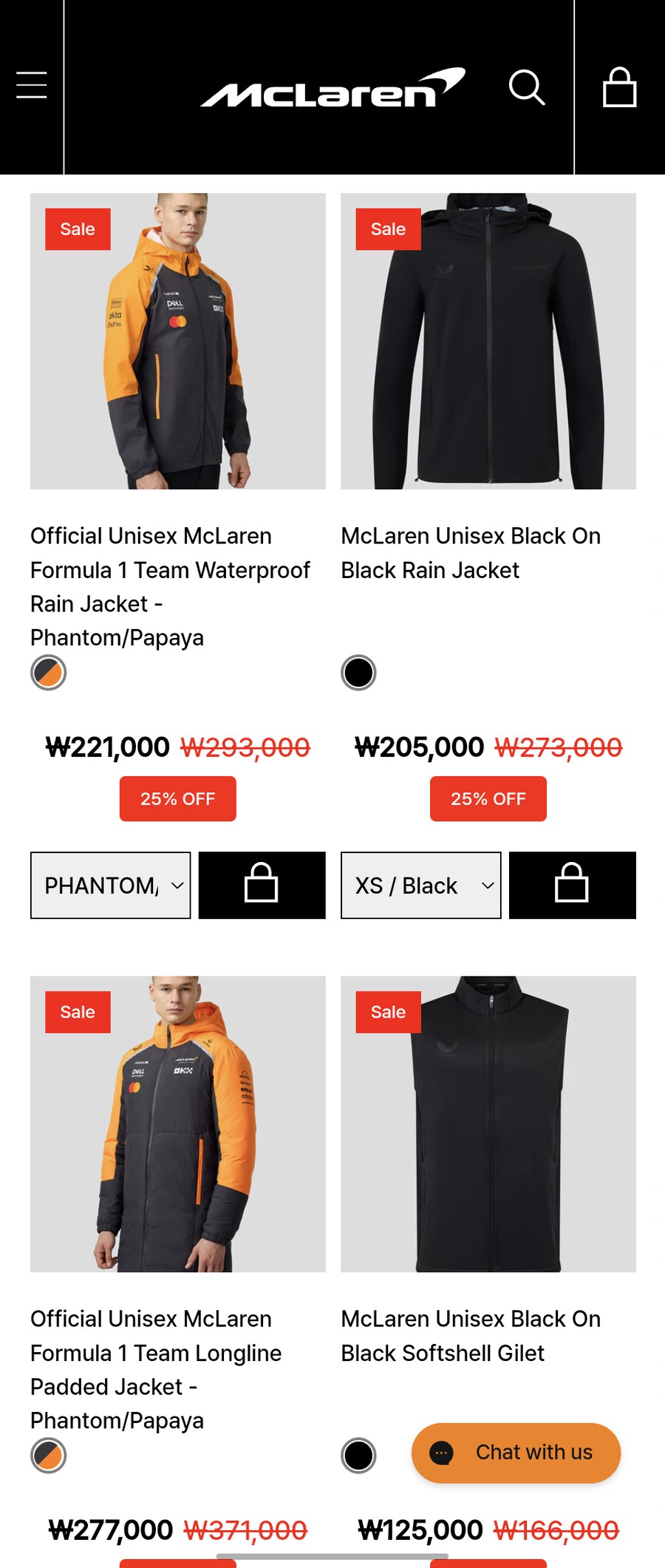
Task: Select Phantom/Papaya swatch for Longline Padded Jacket
Action: coord(49,1456)
